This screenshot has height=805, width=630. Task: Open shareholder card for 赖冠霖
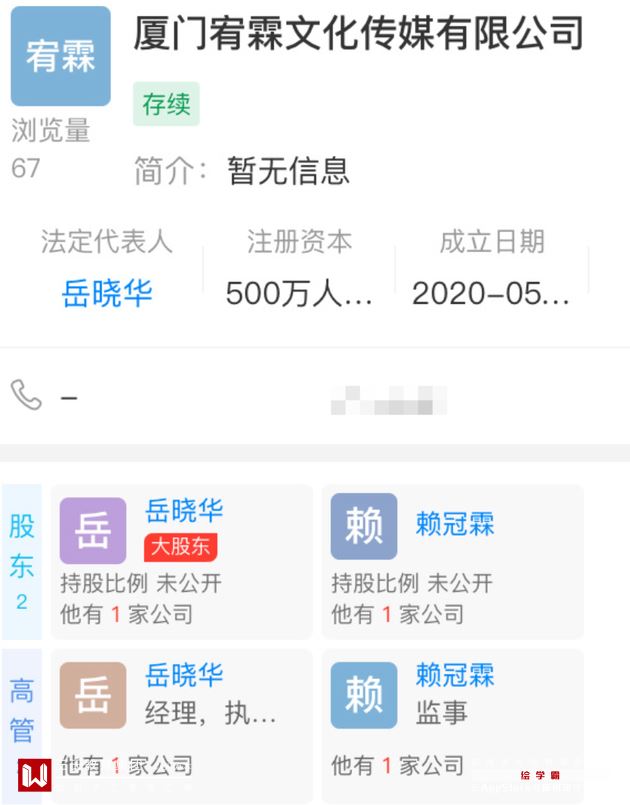tap(451, 560)
